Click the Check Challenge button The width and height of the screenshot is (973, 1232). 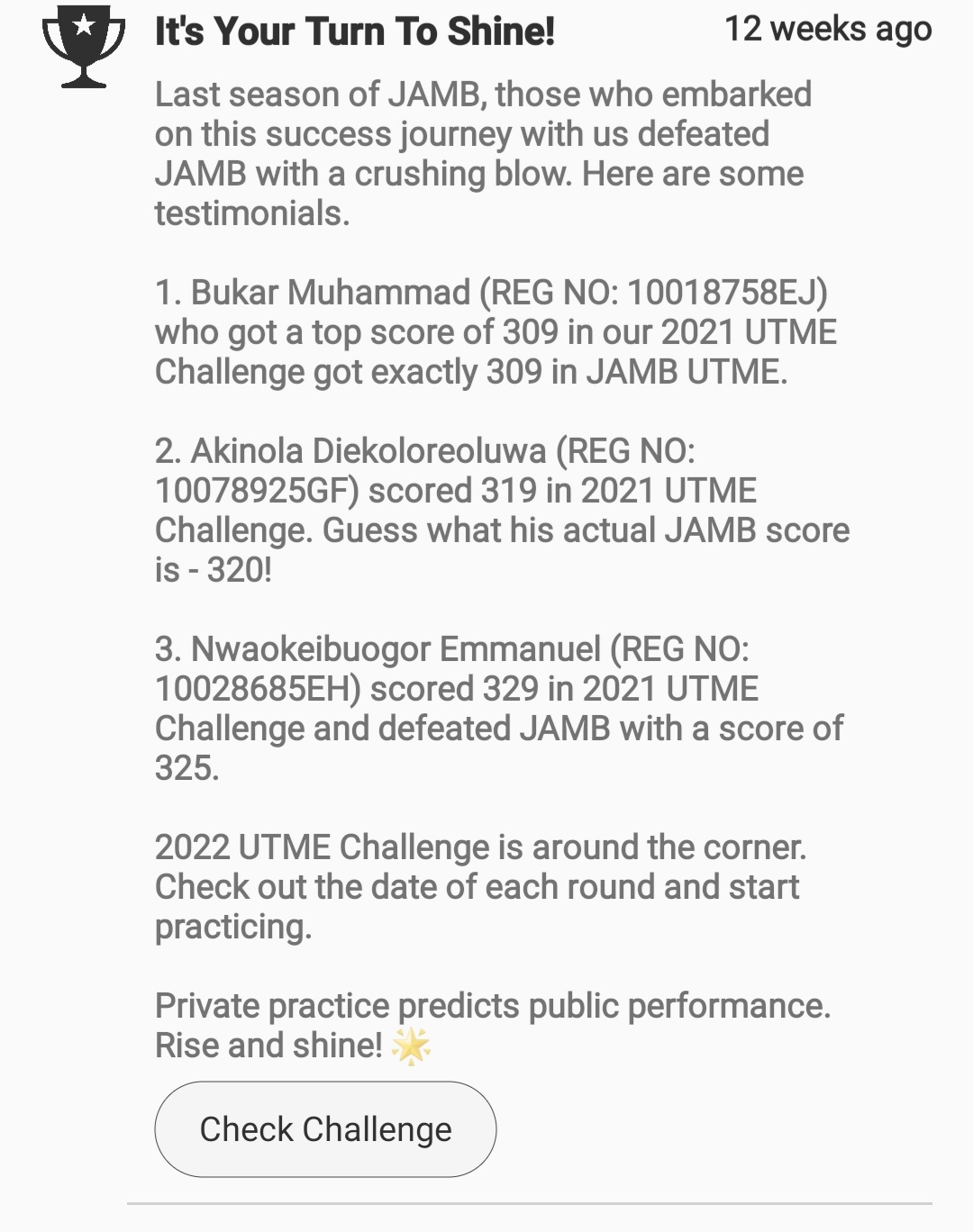point(326,1128)
